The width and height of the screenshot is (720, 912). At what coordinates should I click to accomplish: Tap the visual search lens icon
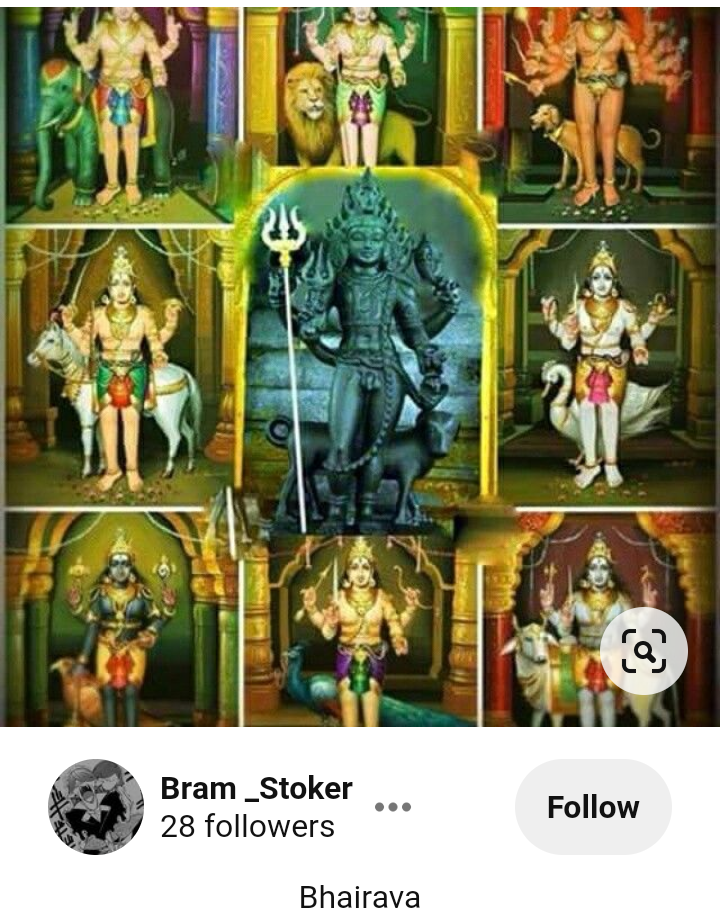tap(644, 652)
